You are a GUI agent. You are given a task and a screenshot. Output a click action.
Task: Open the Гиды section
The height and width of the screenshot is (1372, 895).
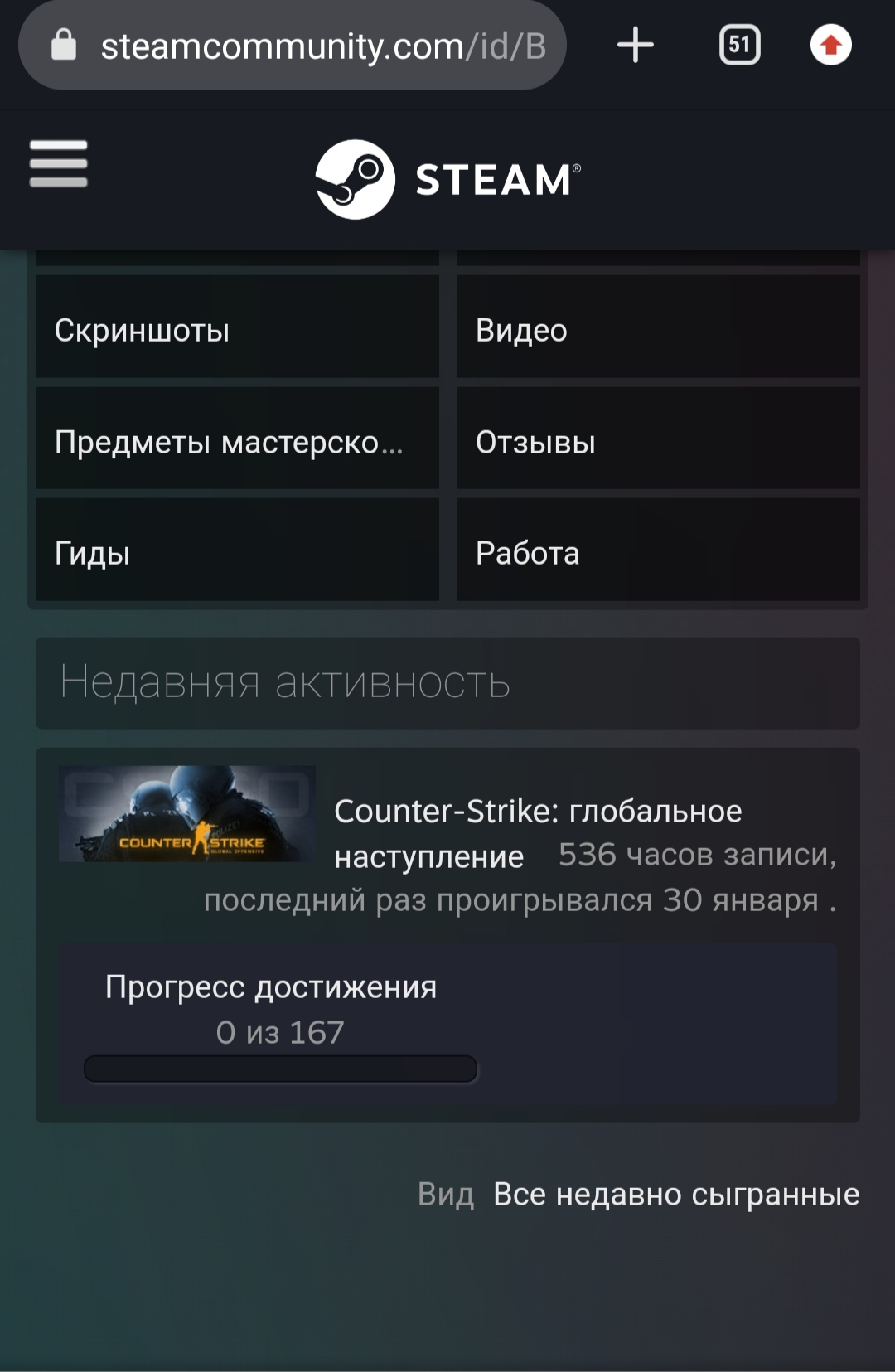pos(237,552)
